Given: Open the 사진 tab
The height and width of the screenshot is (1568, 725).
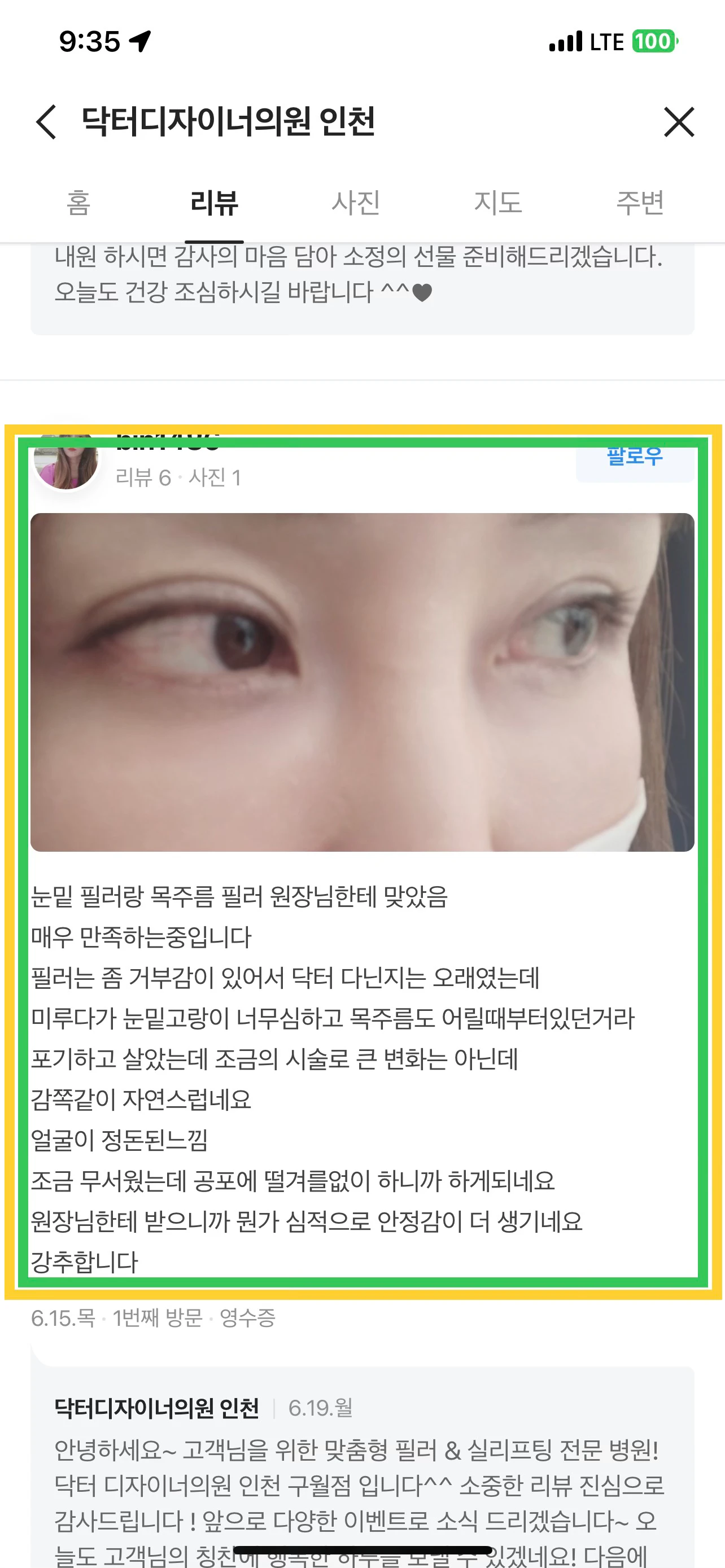Looking at the screenshot, I should [x=356, y=203].
